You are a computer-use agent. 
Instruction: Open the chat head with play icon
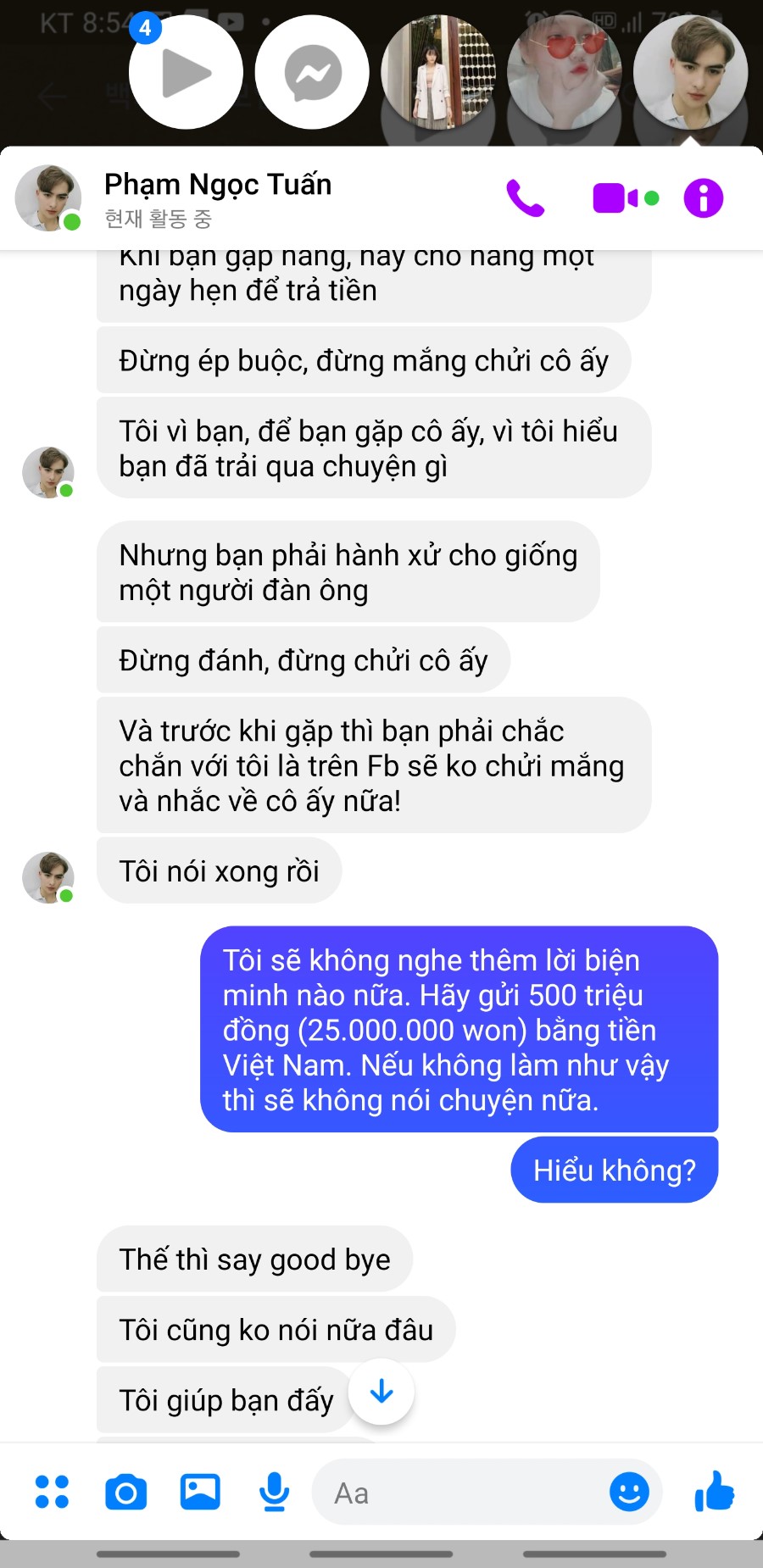tap(186, 73)
